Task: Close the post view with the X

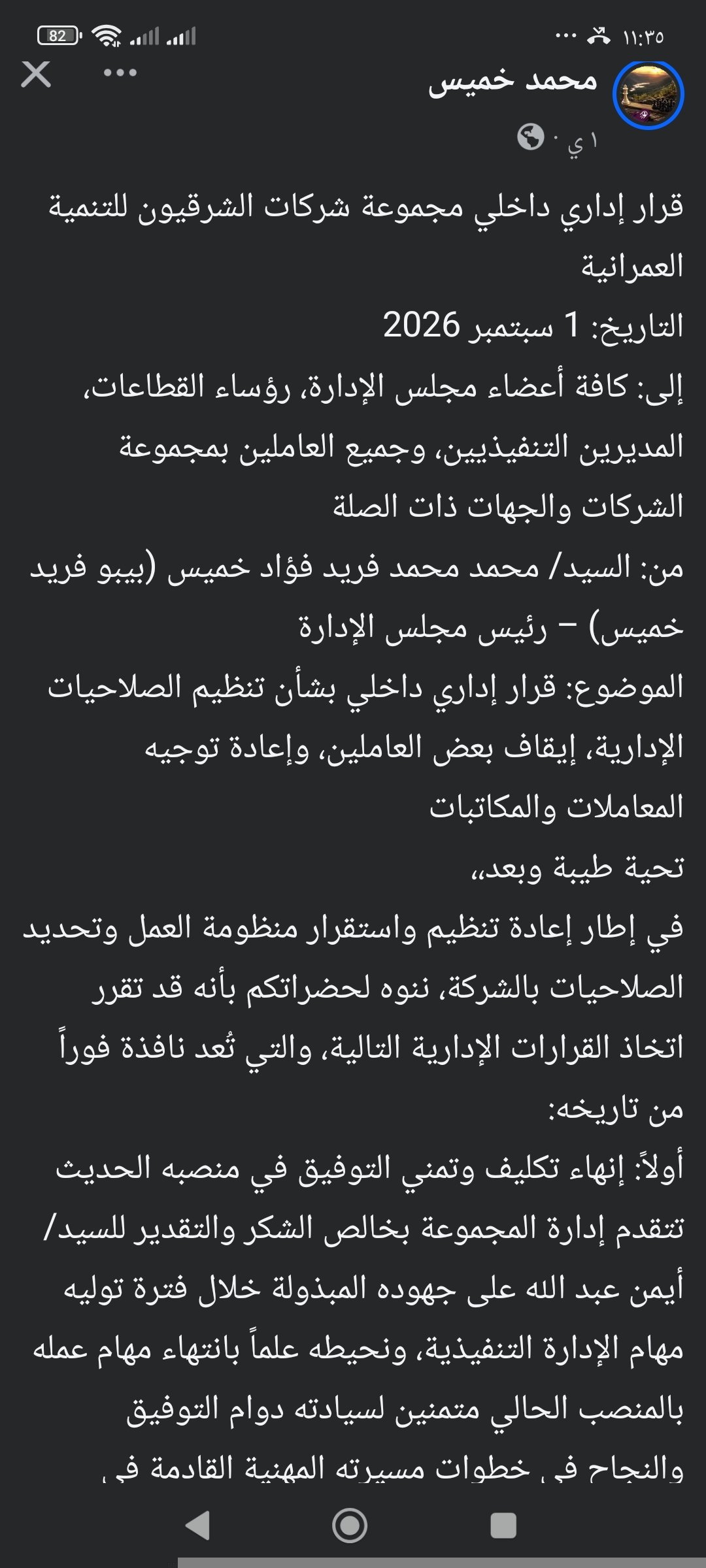Action: (x=36, y=74)
